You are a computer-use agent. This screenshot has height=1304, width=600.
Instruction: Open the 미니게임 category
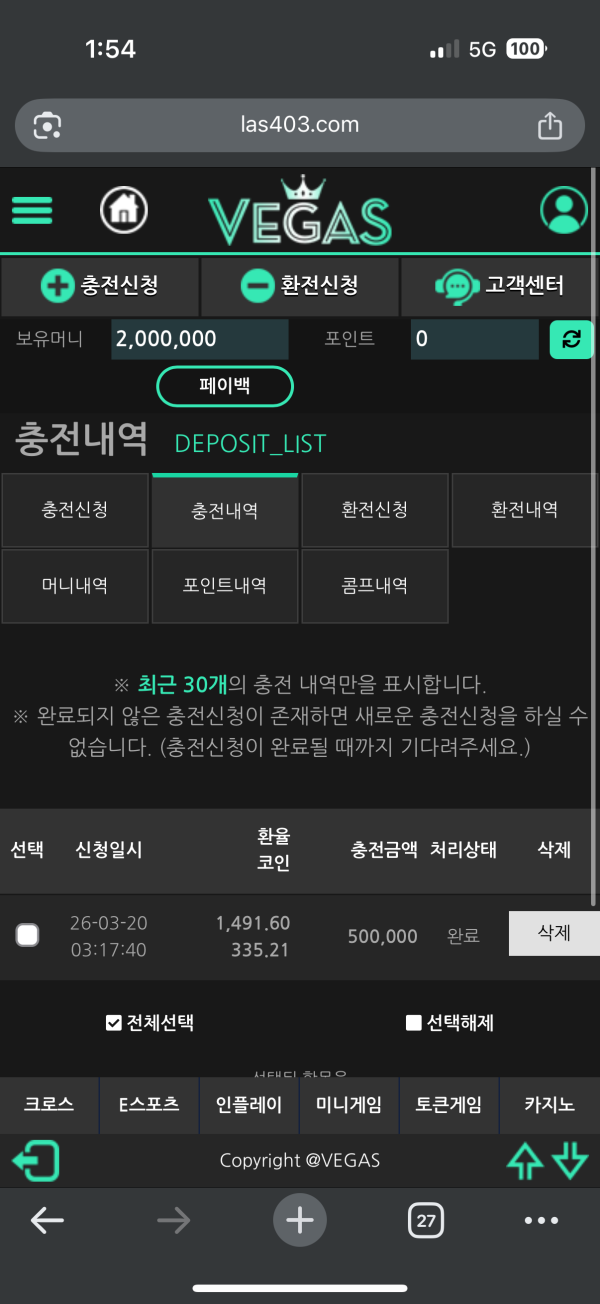click(349, 1105)
